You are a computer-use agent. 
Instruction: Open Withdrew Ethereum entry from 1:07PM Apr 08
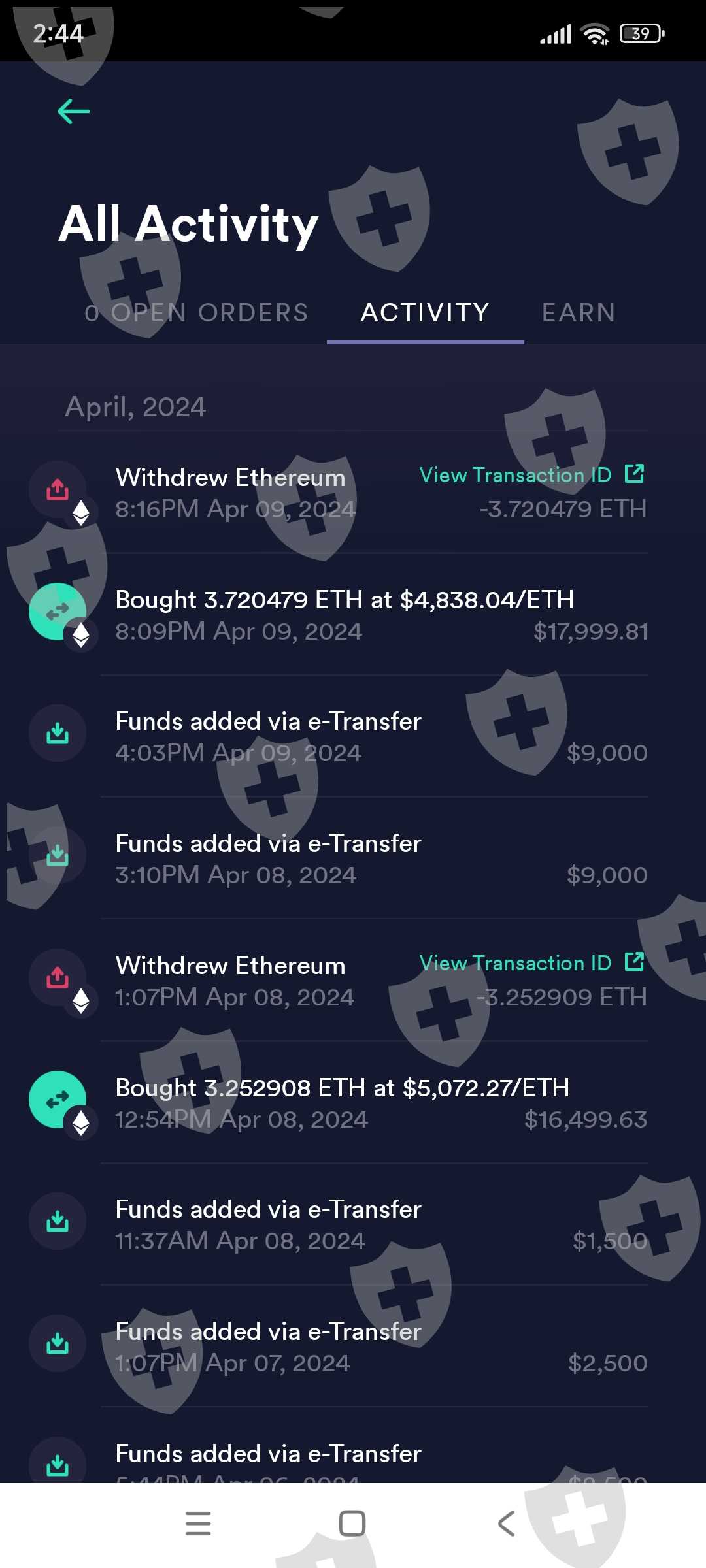point(230,981)
